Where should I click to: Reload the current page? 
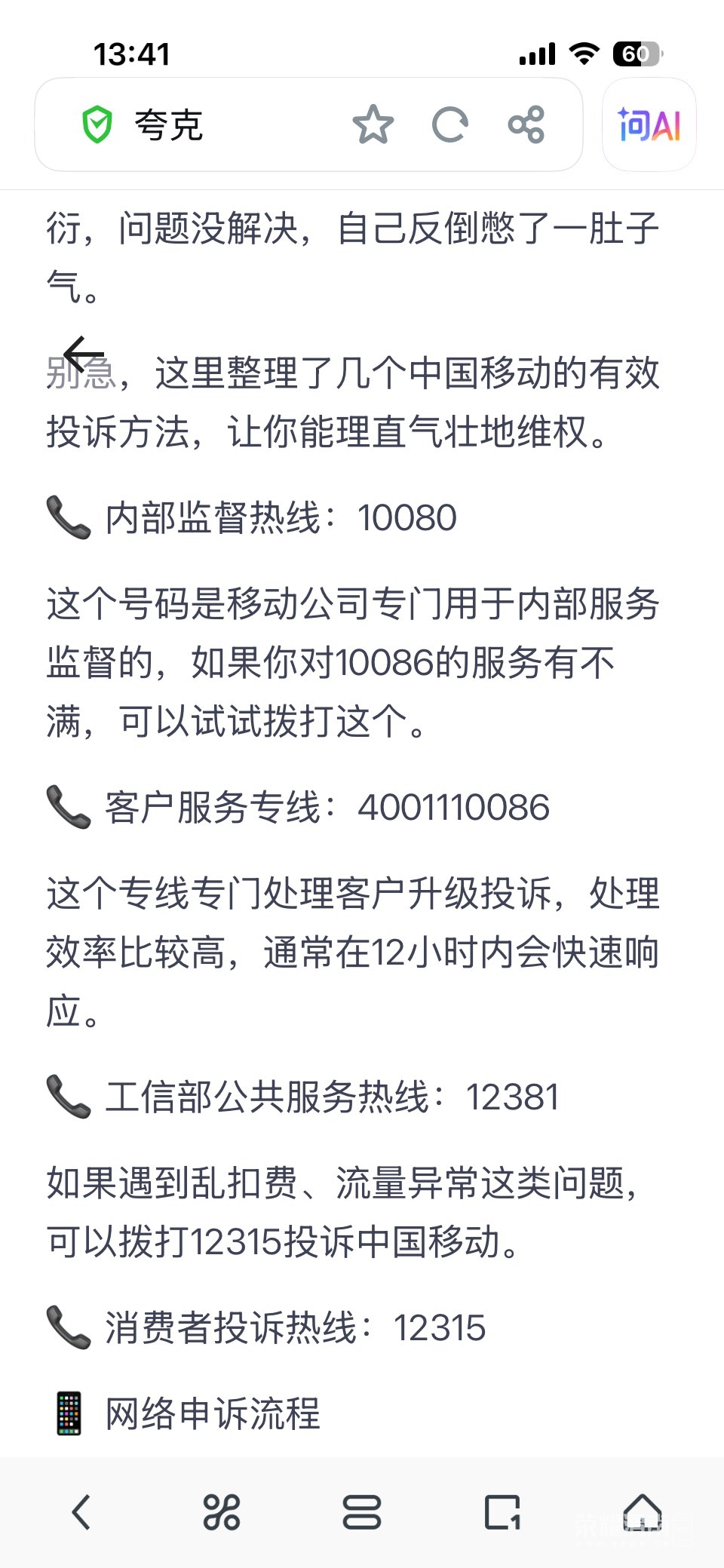tap(450, 125)
